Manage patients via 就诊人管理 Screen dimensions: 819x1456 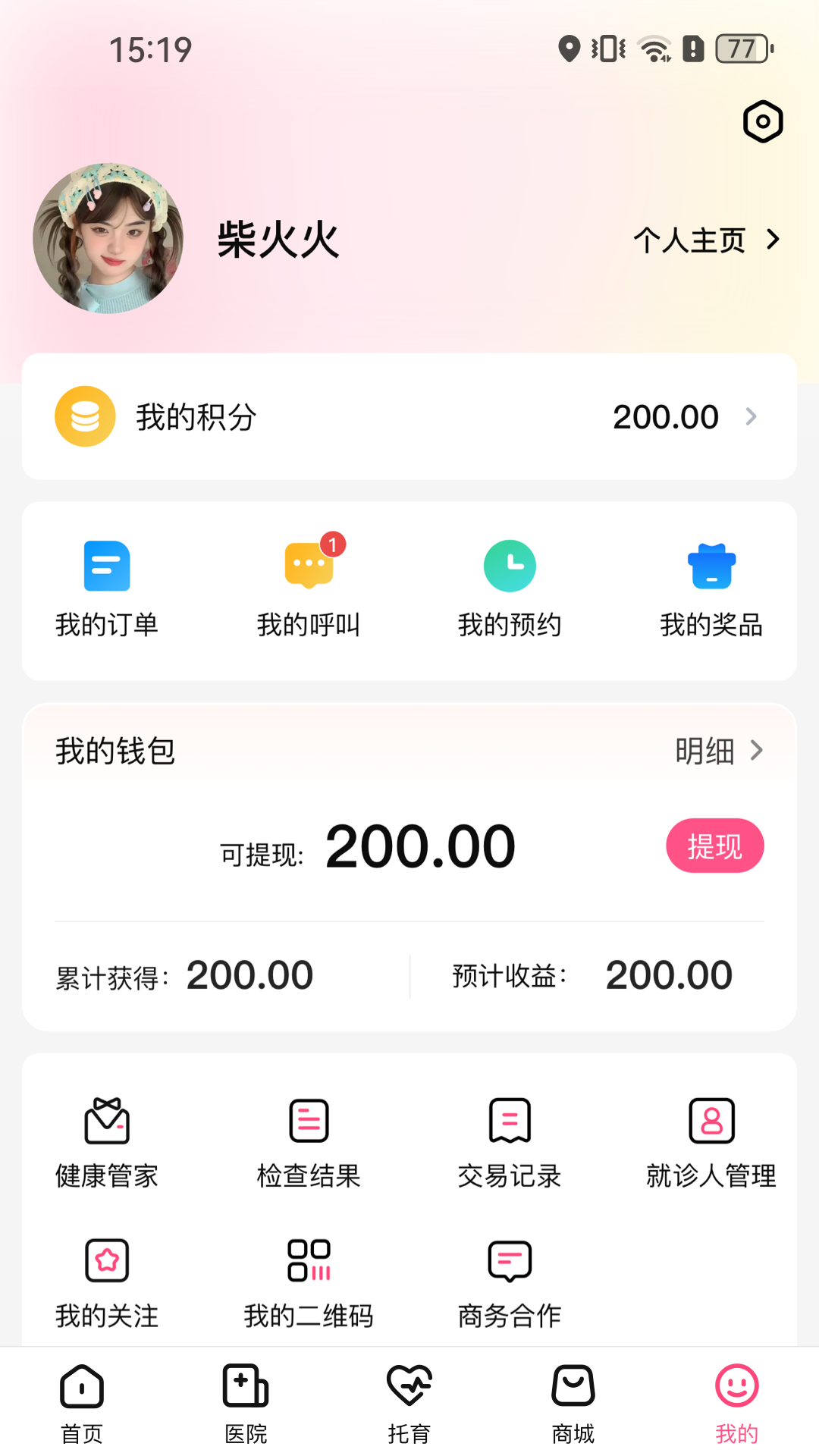[711, 1142]
